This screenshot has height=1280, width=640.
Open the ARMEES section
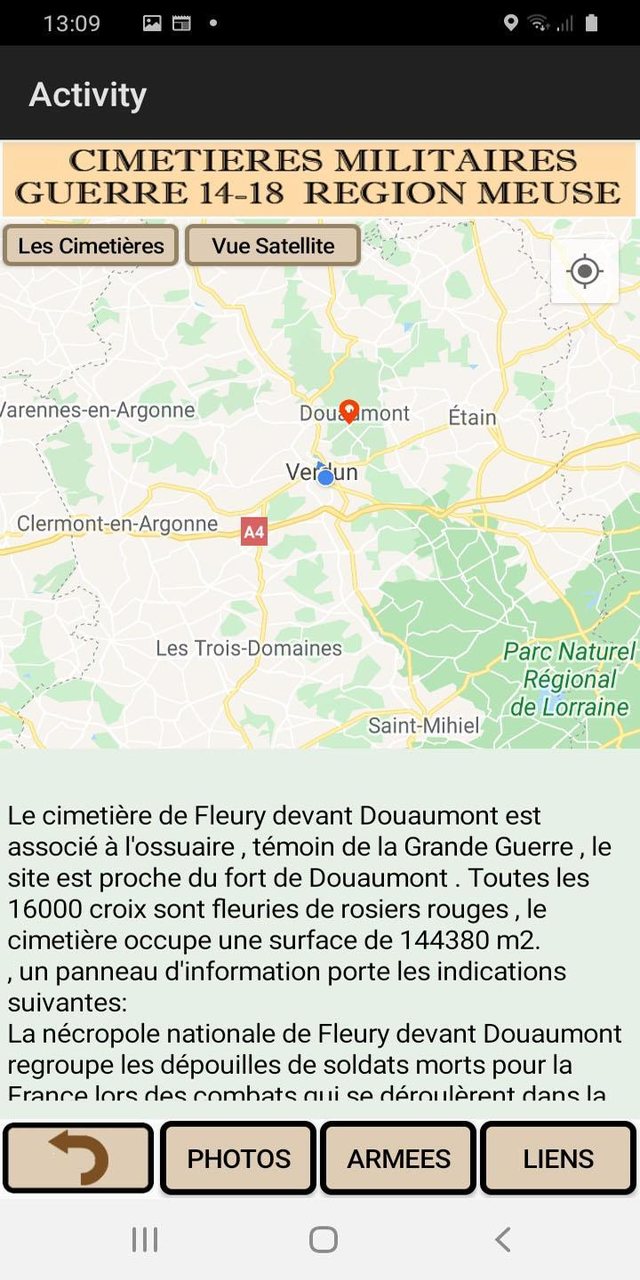click(x=398, y=1158)
